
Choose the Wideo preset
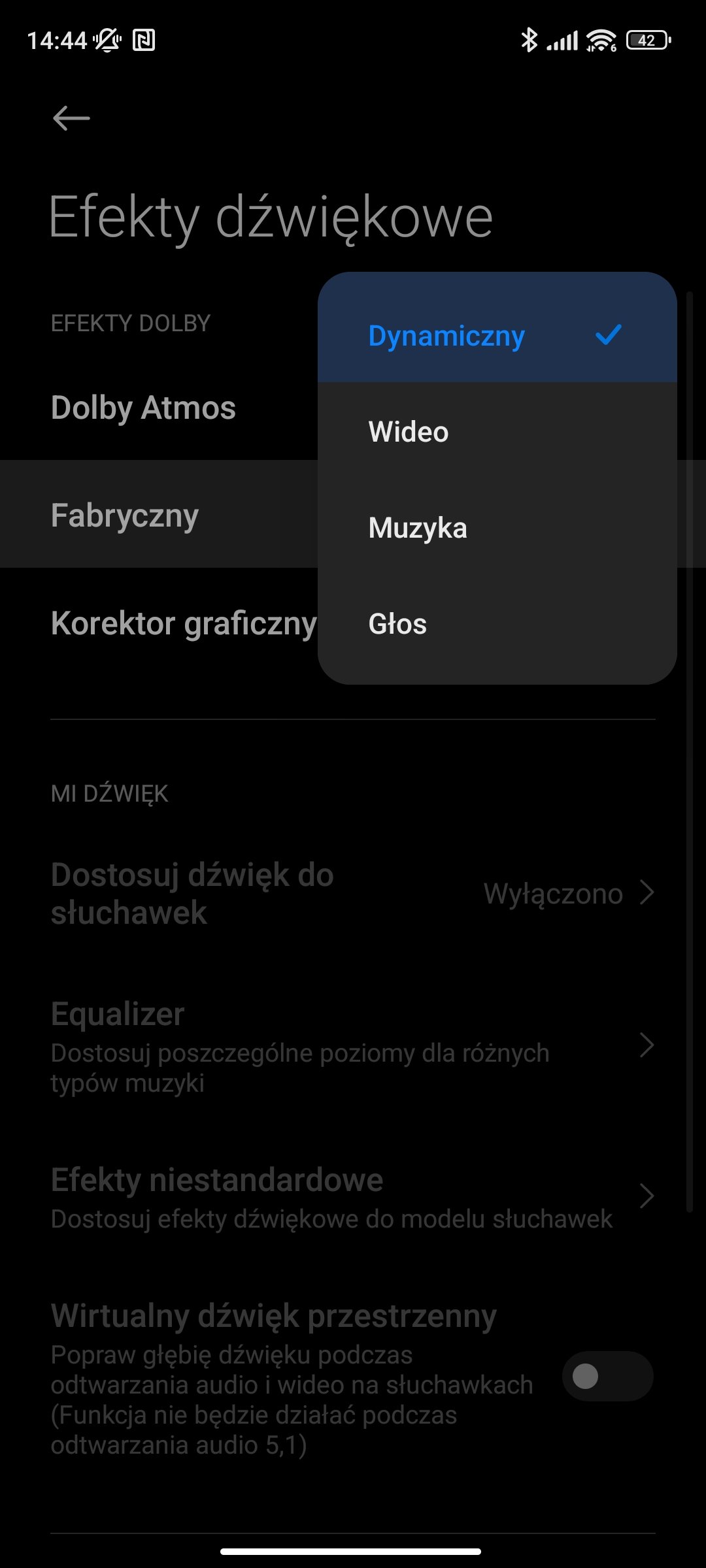tap(497, 431)
